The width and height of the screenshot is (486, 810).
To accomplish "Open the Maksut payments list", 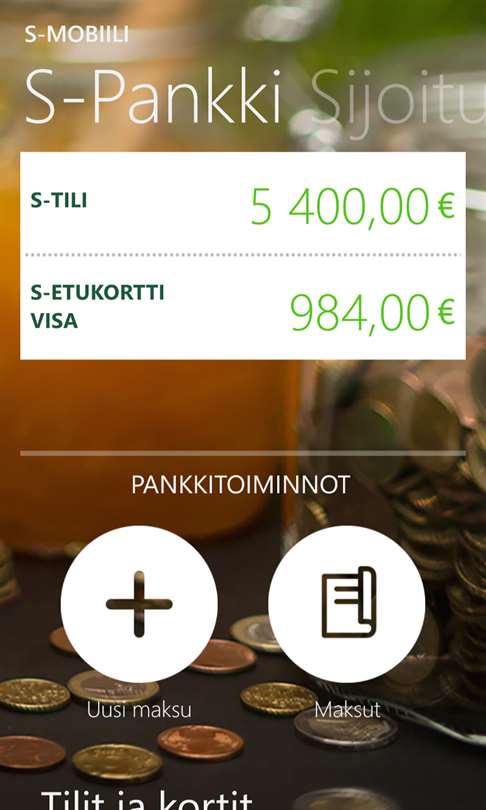I will click(347, 604).
